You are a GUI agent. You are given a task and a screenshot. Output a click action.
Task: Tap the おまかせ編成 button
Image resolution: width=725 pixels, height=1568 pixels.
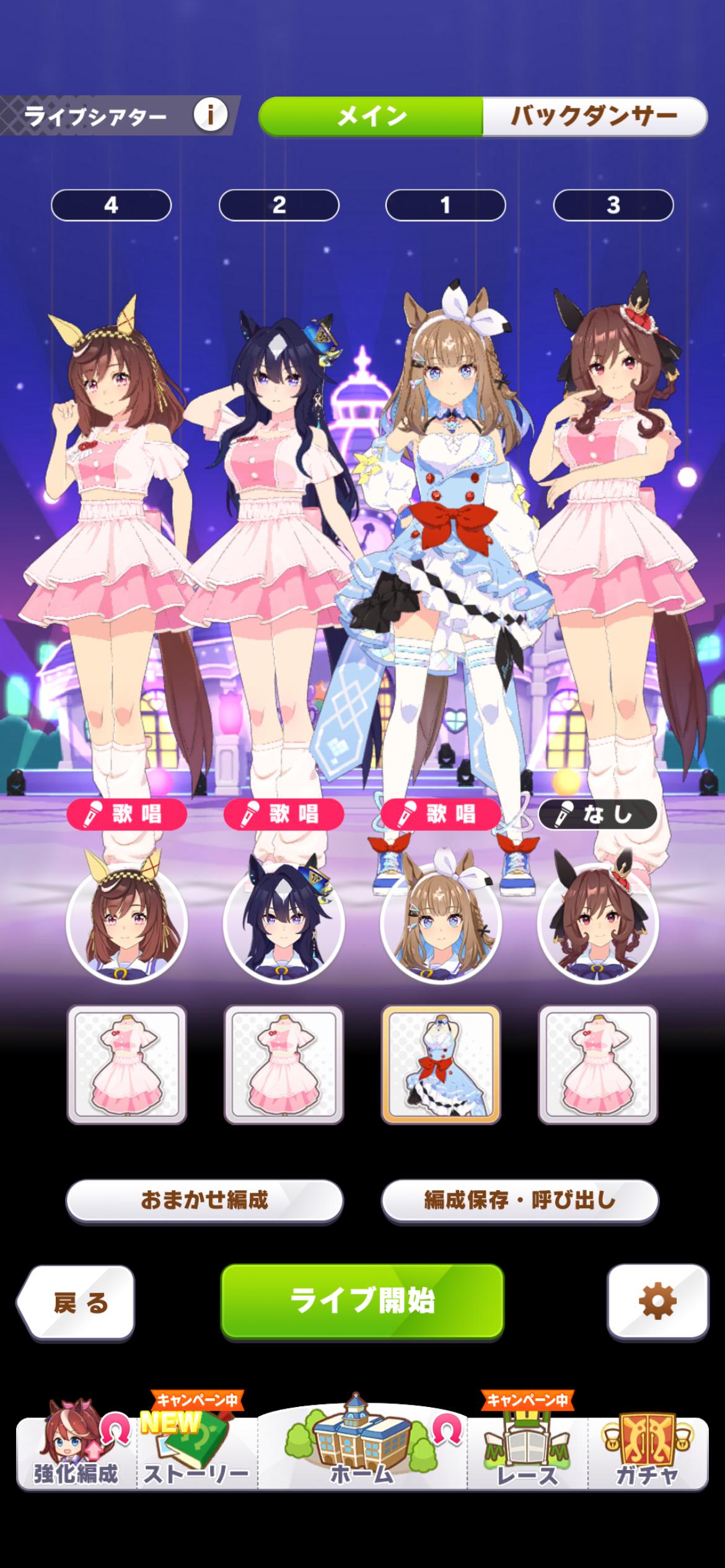204,1200
